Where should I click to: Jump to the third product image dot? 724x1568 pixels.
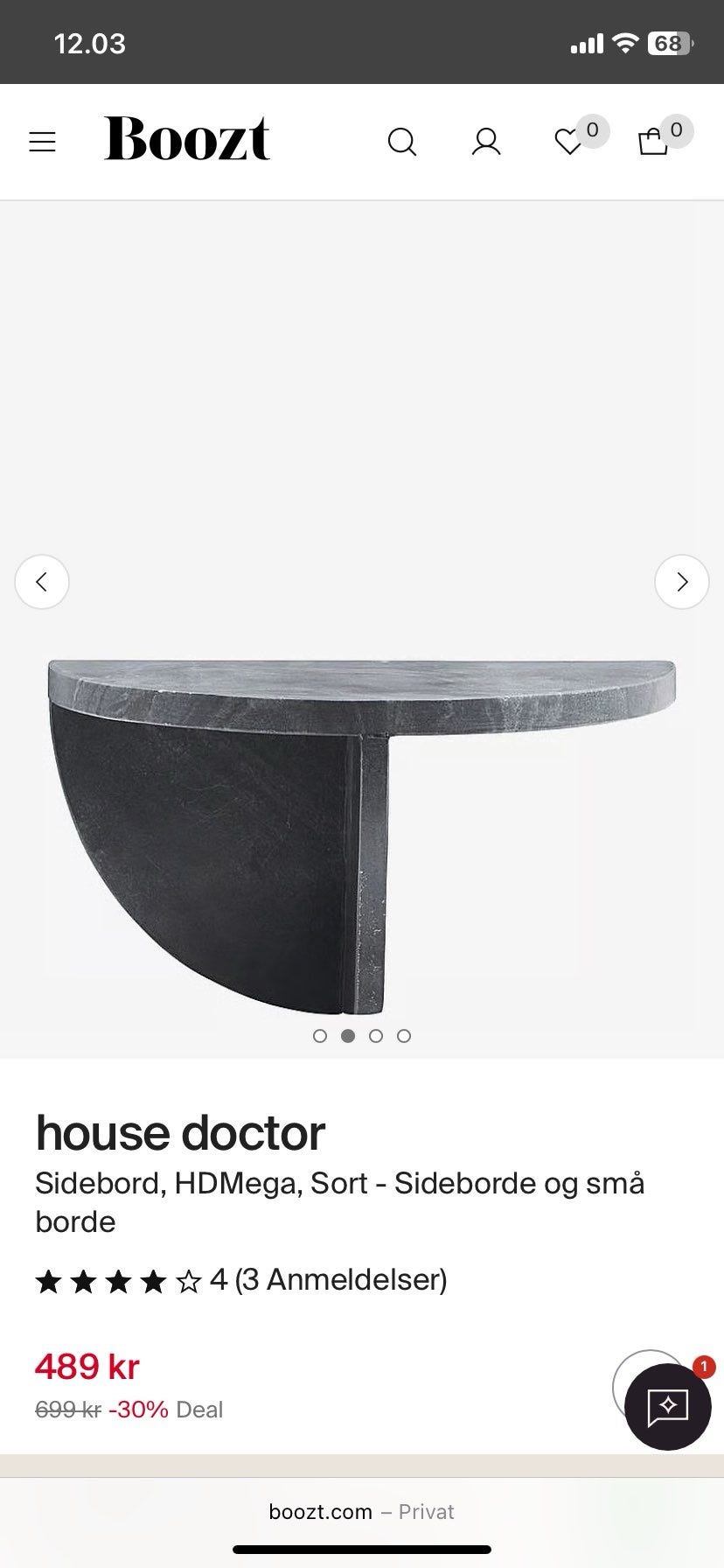pyautogui.click(x=376, y=1036)
